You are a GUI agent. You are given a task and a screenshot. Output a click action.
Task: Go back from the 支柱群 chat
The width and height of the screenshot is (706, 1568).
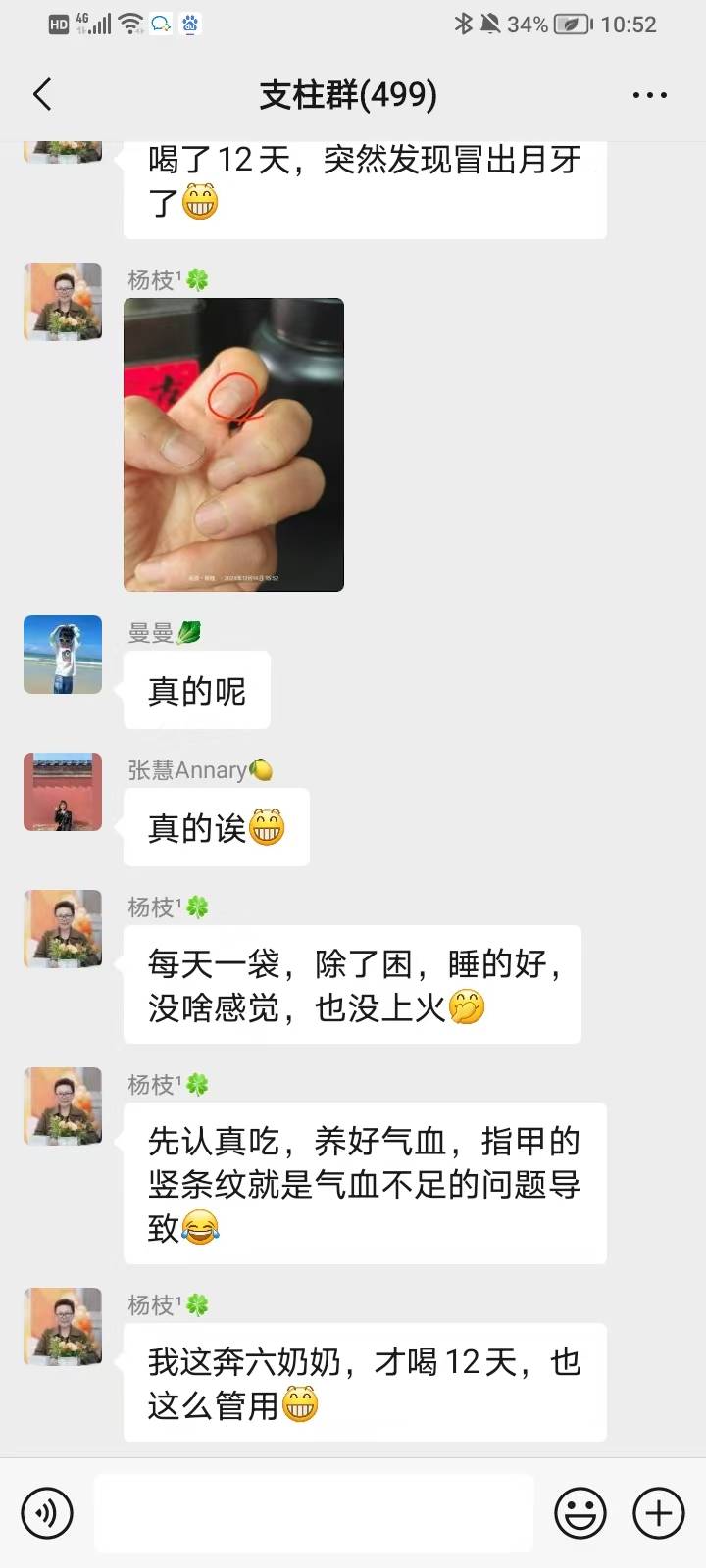point(42,95)
